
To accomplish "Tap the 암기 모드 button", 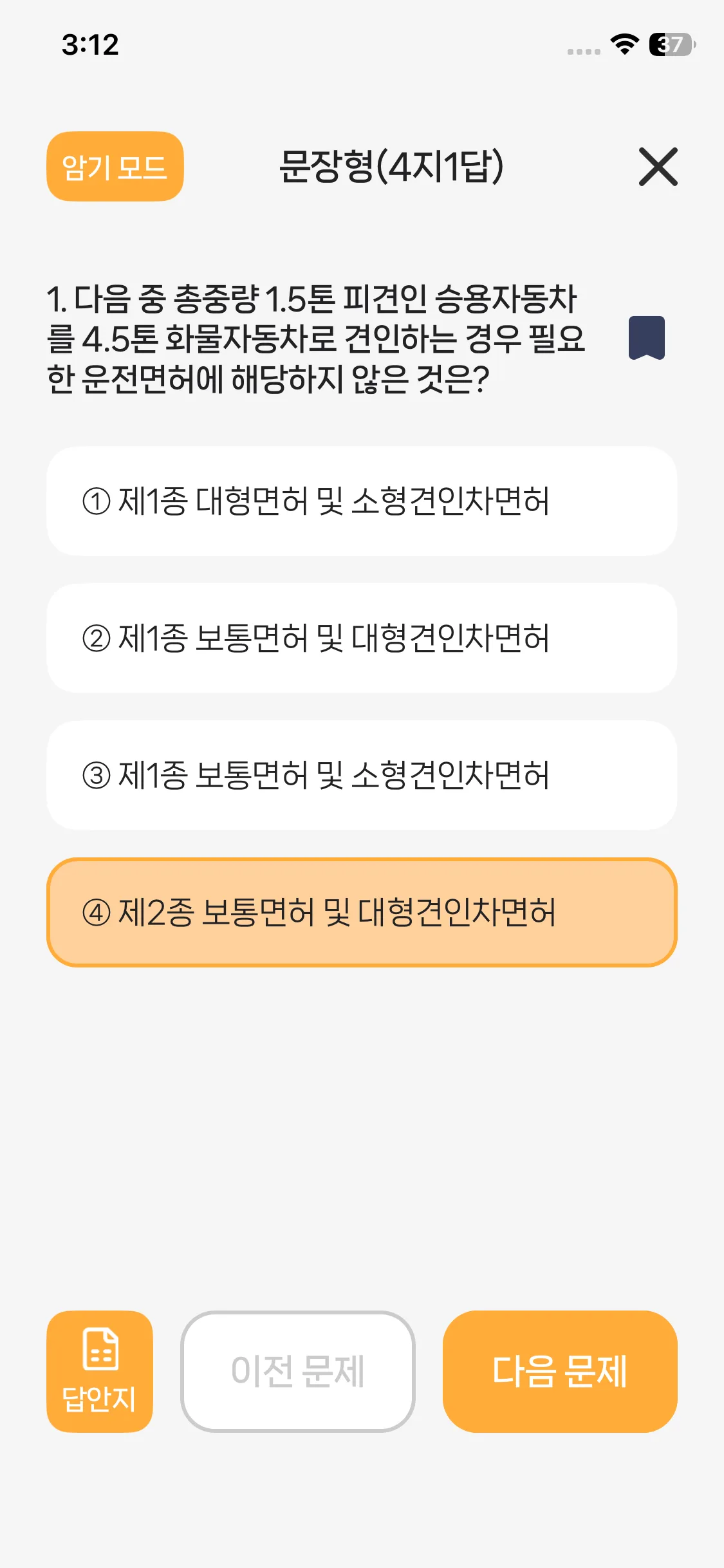I will coord(115,167).
